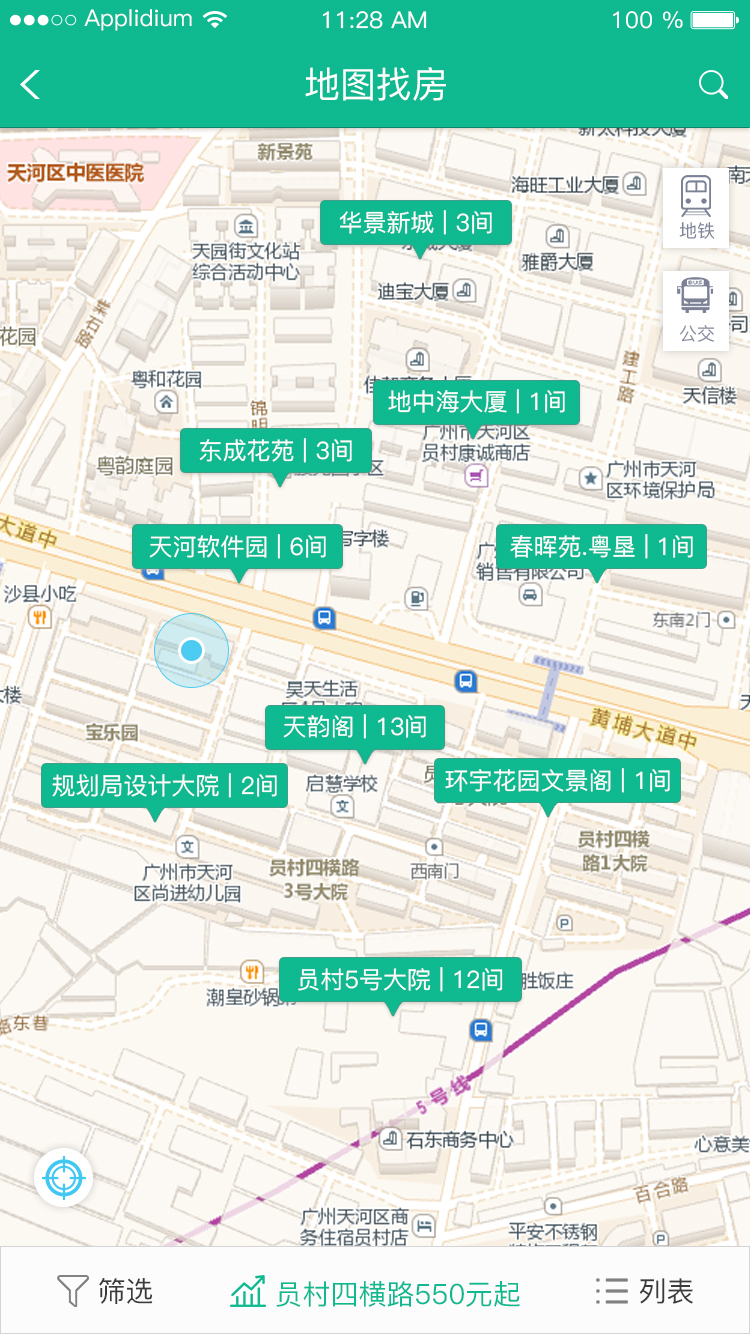Viewport: 750px width, 1334px height.
Task: Select the 员村5号大院 12间 map marker
Action: [x=397, y=980]
